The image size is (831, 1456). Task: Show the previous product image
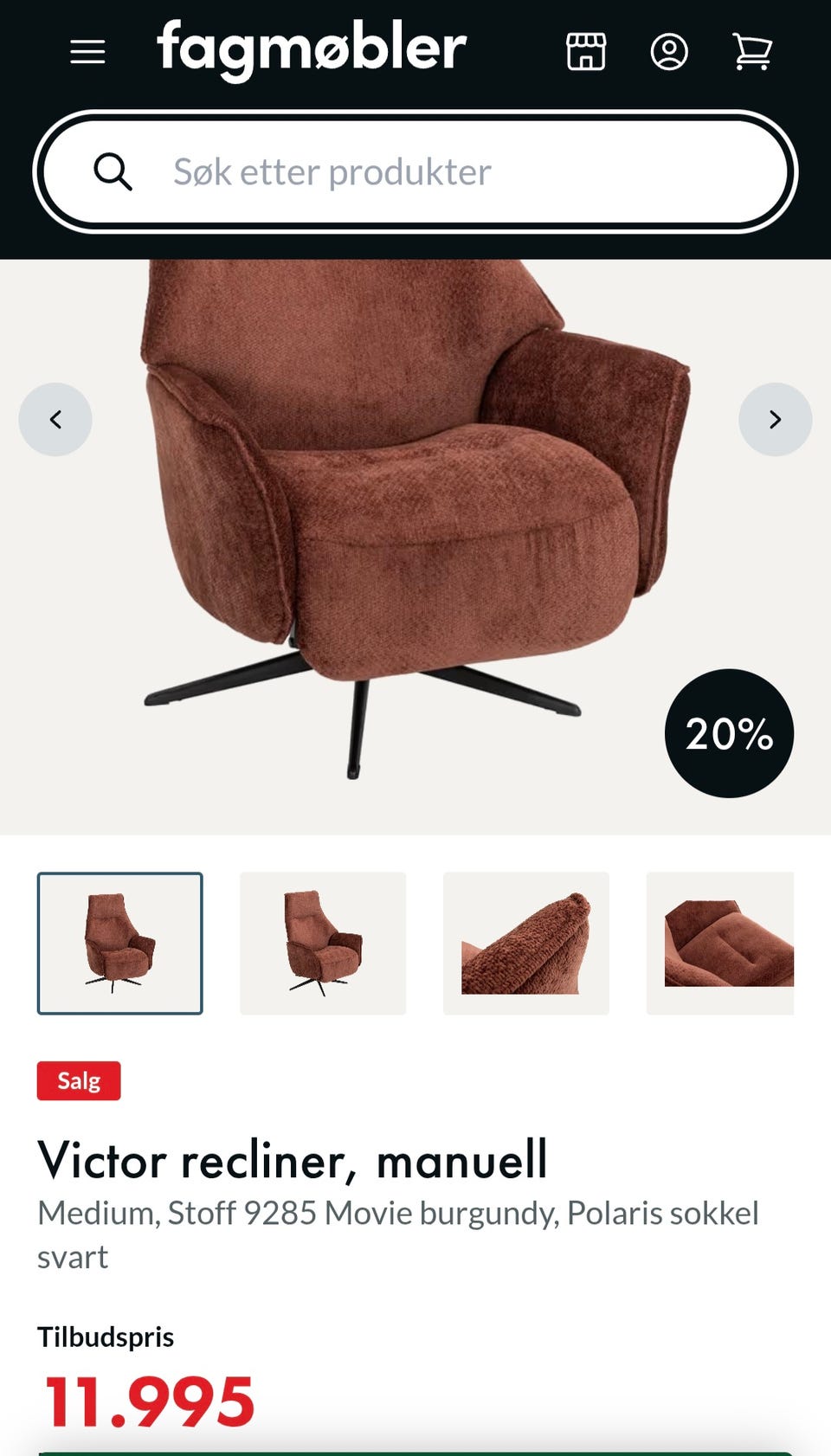click(x=55, y=420)
